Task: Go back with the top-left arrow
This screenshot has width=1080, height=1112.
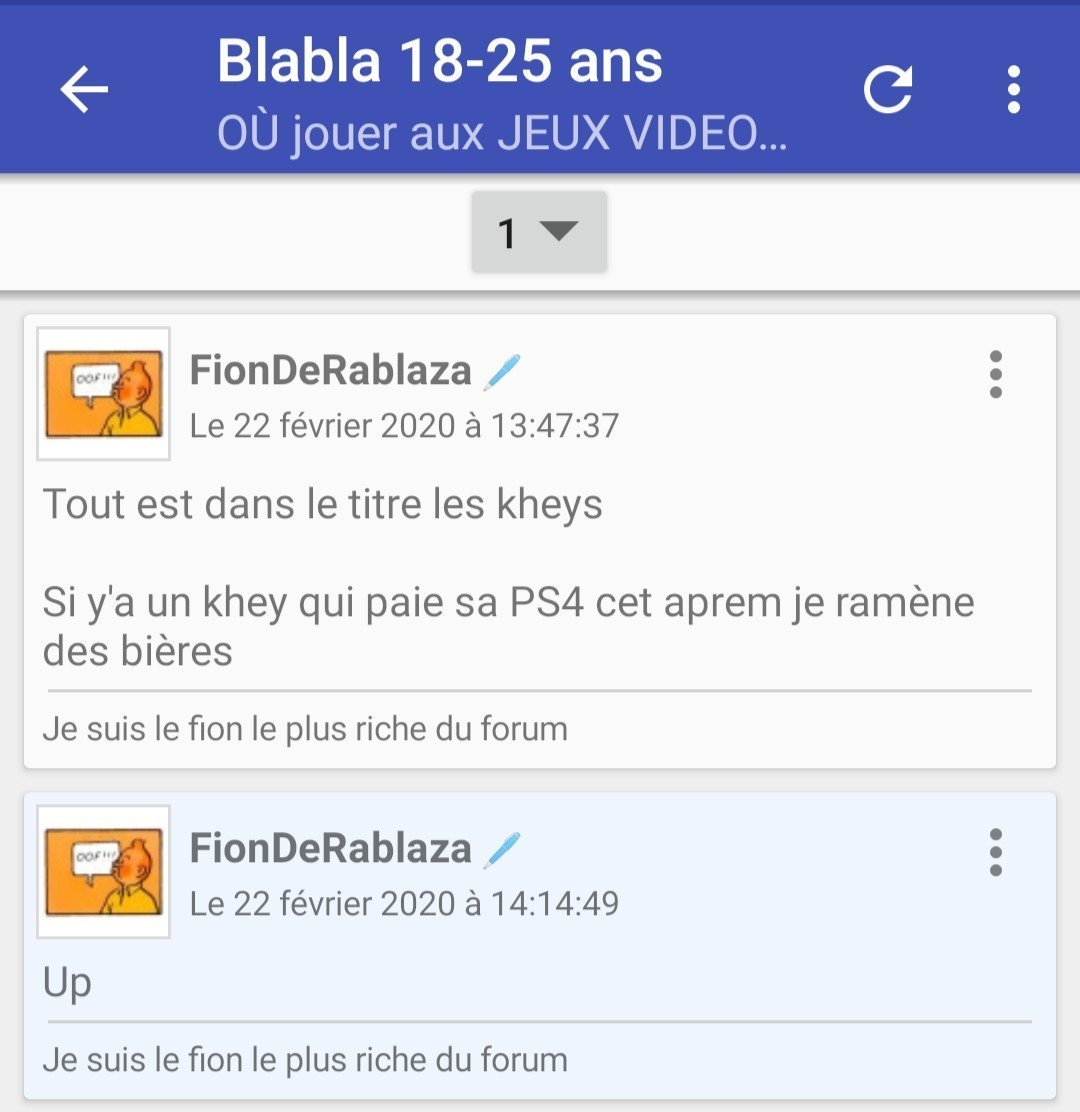Action: click(84, 90)
